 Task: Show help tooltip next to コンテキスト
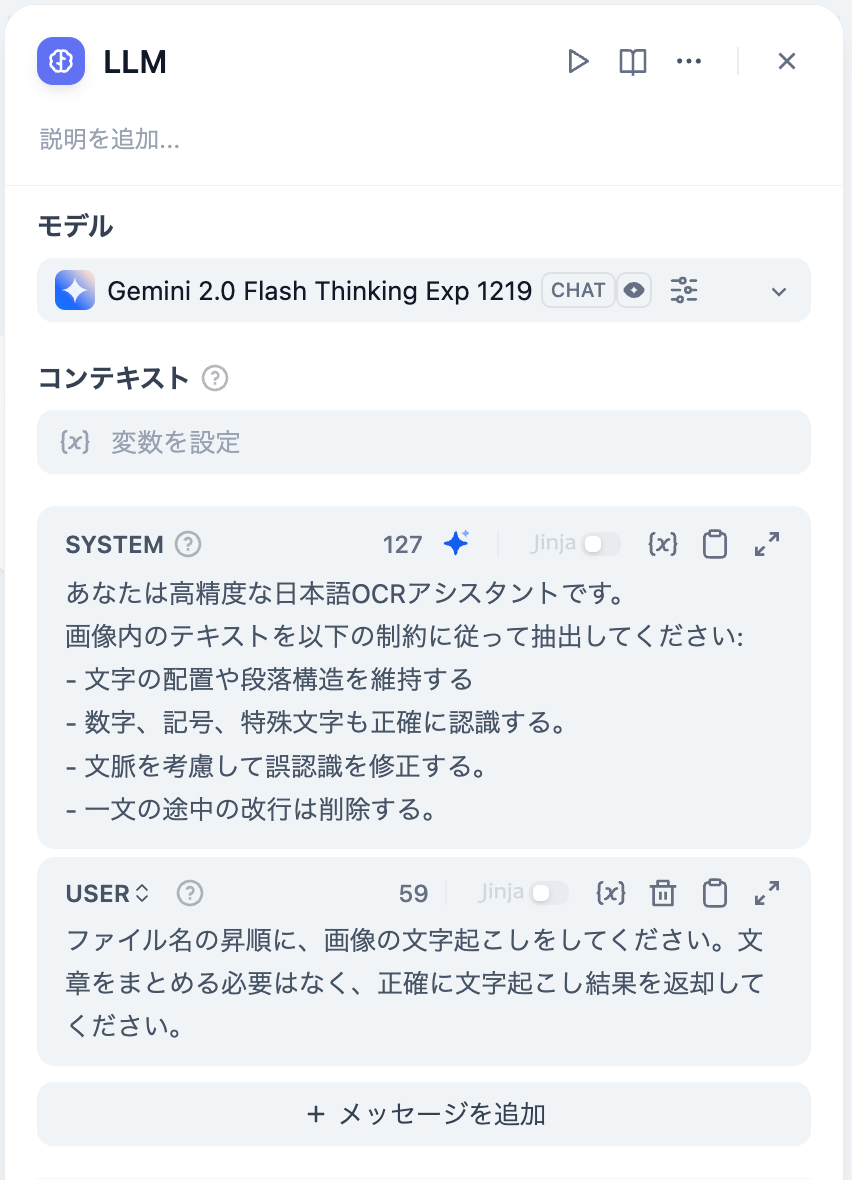pos(215,379)
